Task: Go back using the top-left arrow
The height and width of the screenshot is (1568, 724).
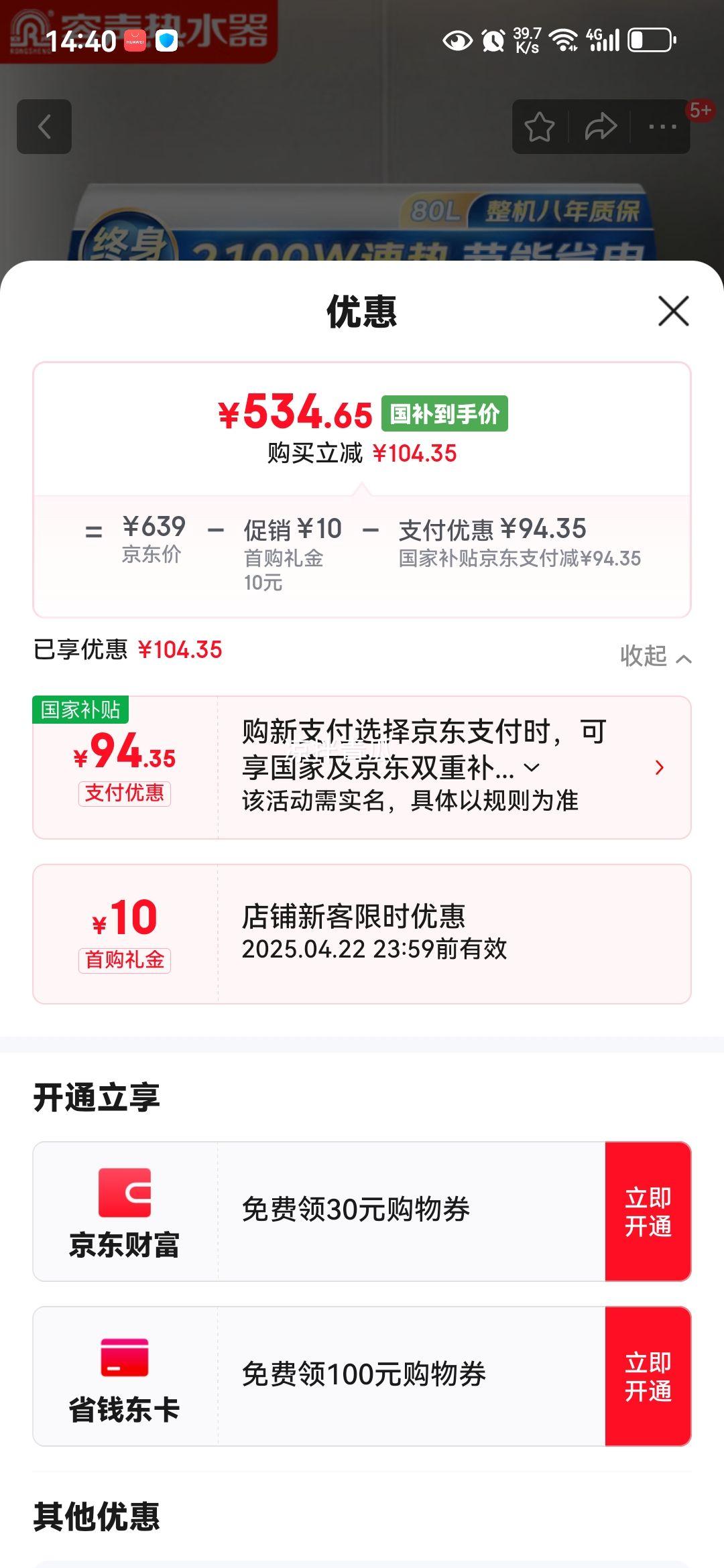Action: click(44, 127)
